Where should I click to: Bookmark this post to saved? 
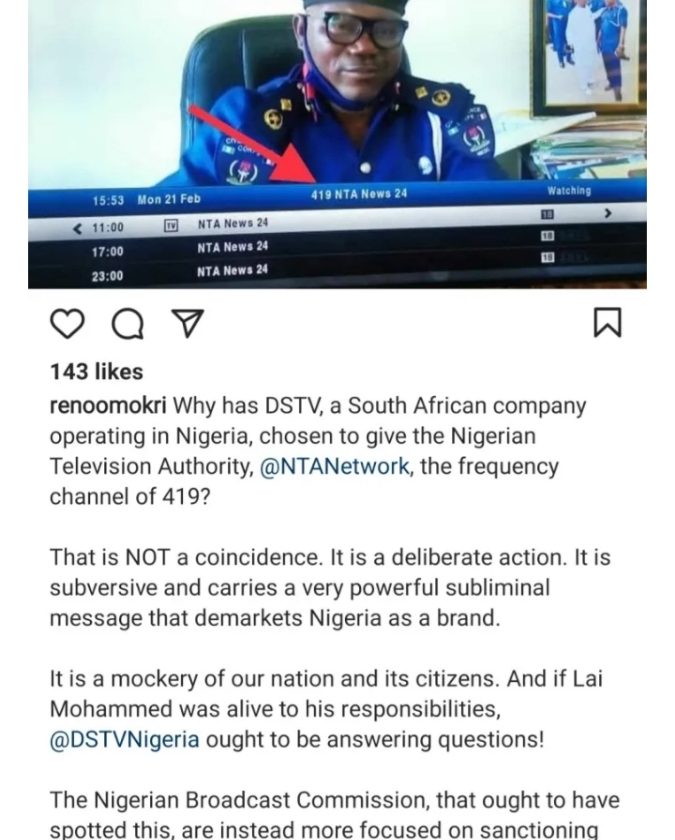tap(607, 323)
